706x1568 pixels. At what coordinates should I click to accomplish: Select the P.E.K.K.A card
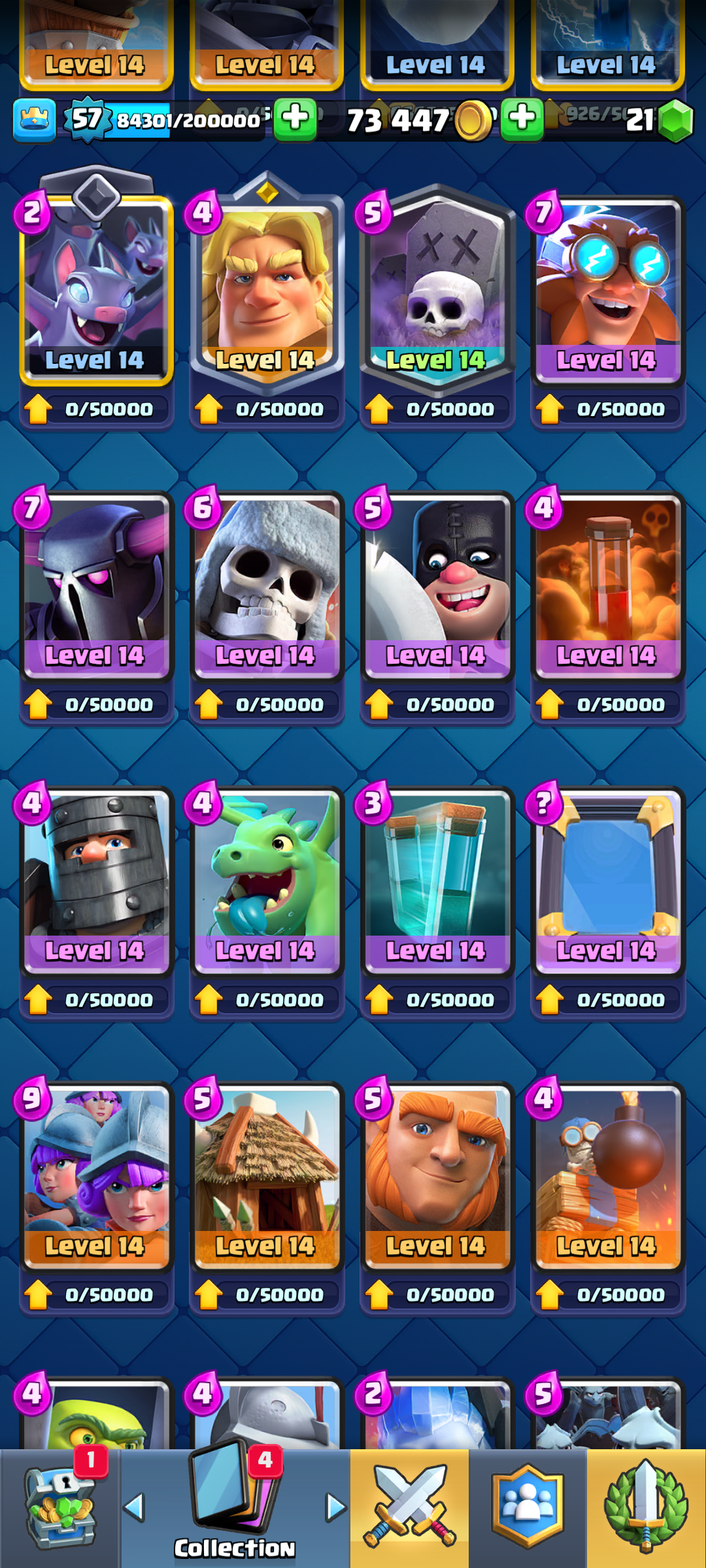coord(95,584)
